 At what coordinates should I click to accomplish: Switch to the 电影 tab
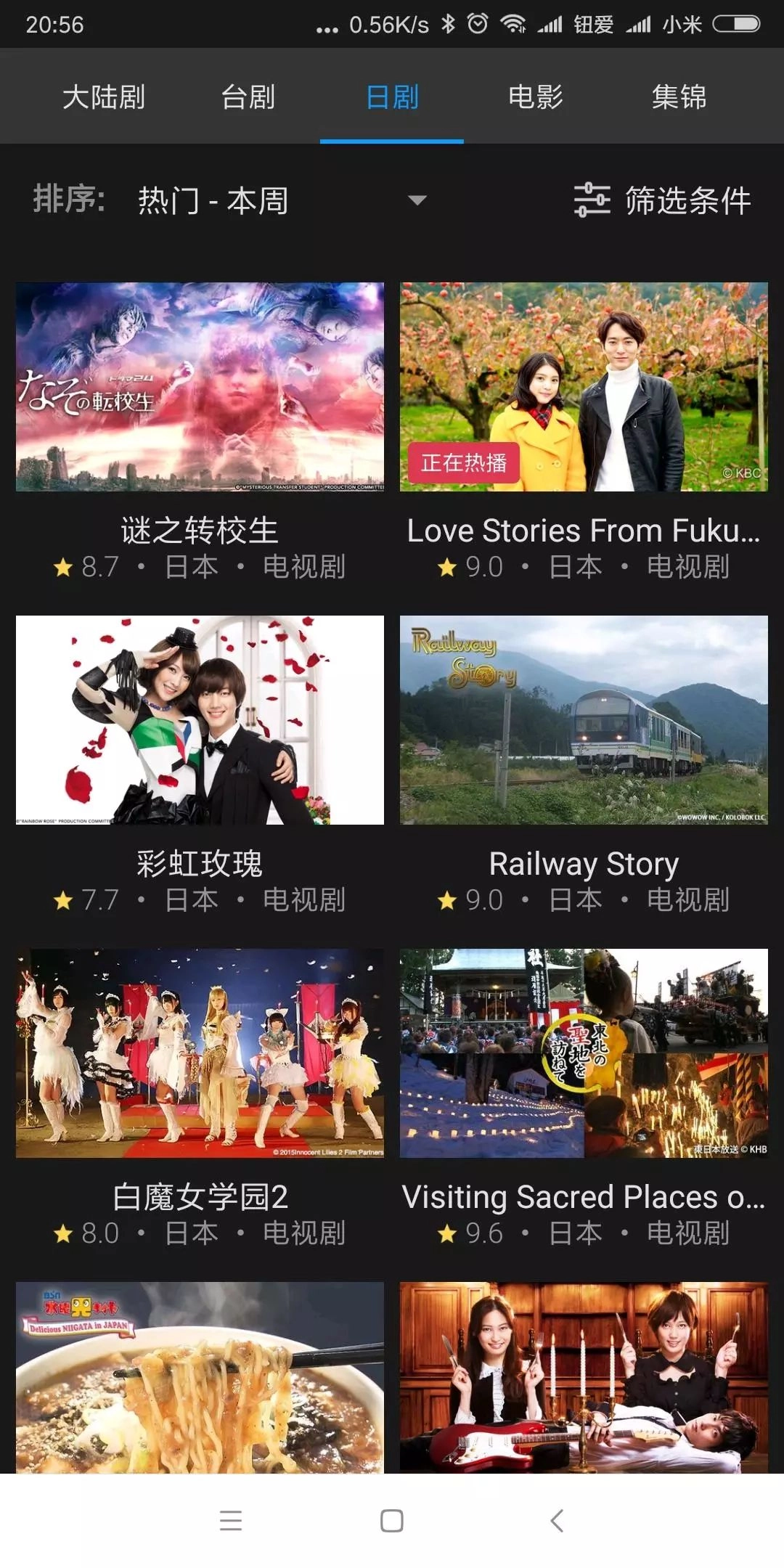(537, 97)
